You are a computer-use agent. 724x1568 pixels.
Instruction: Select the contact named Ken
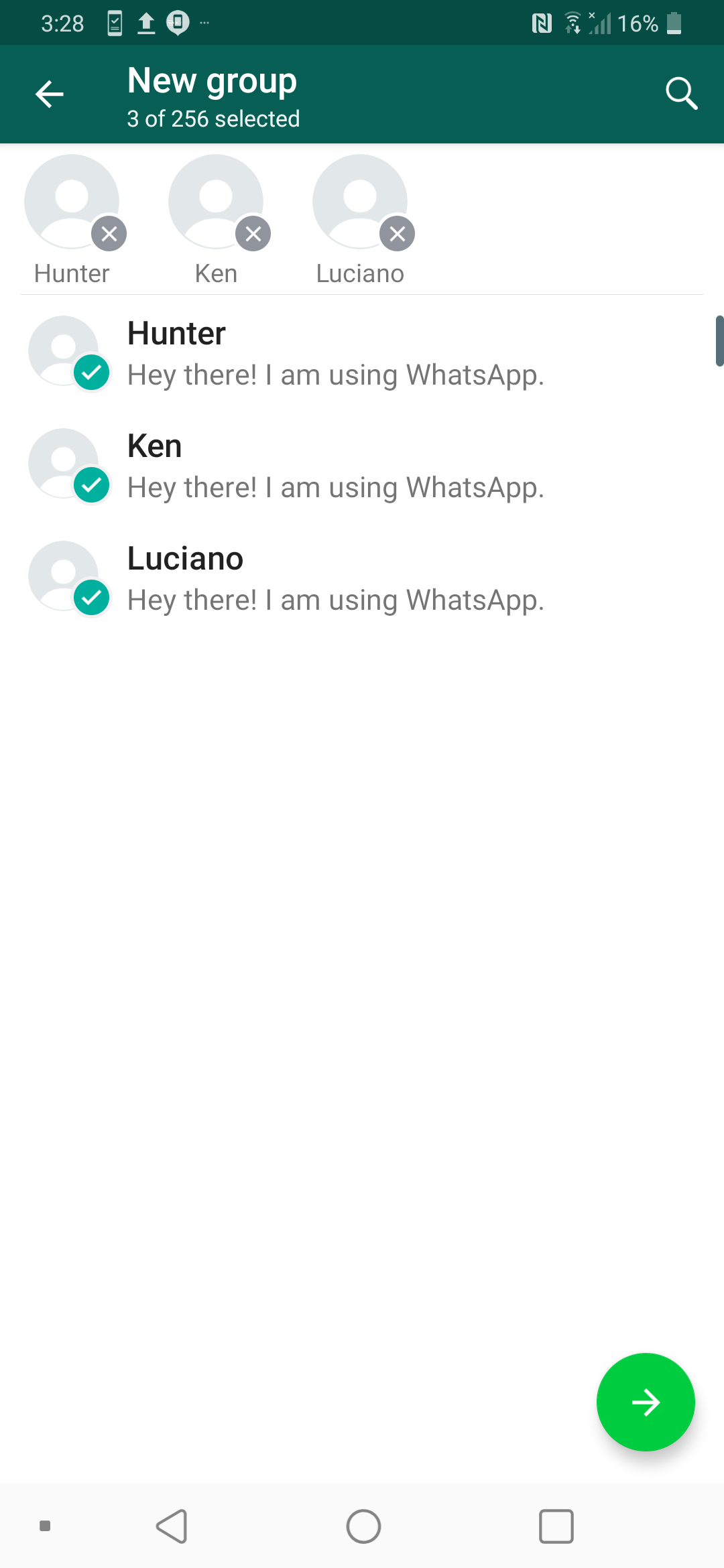(x=335, y=464)
